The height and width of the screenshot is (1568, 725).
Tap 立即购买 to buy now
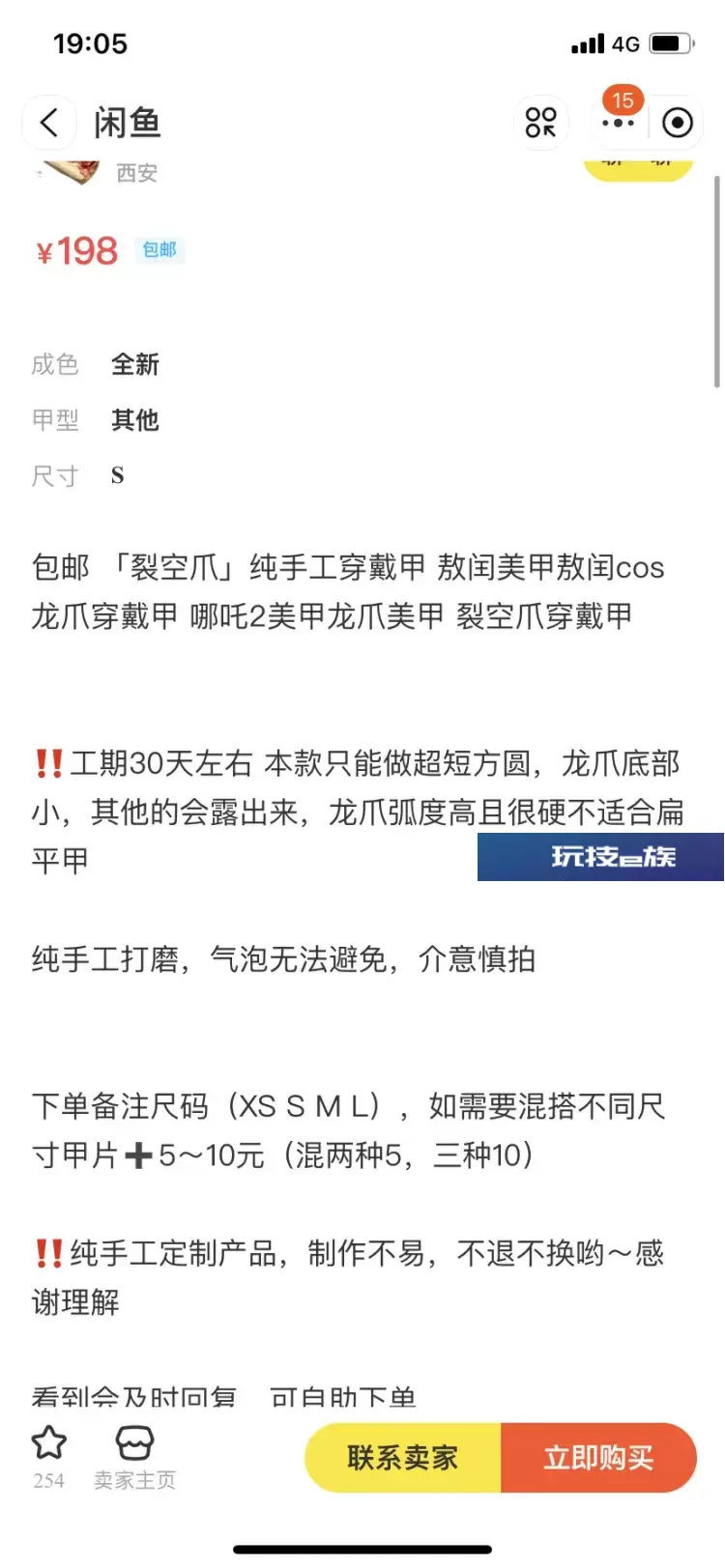[598, 1458]
